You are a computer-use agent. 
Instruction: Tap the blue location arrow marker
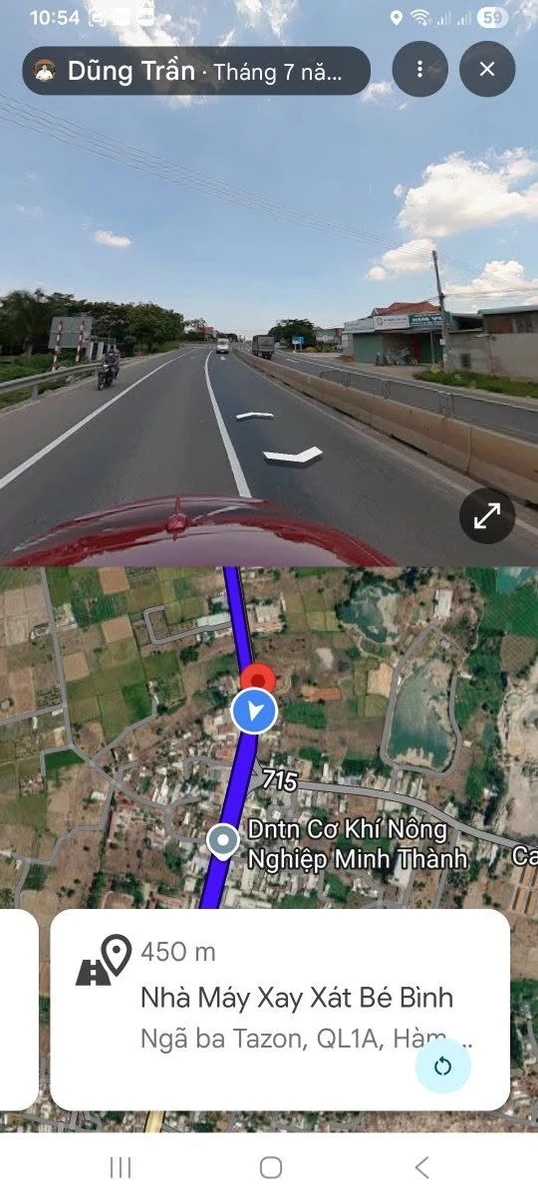coord(254,712)
